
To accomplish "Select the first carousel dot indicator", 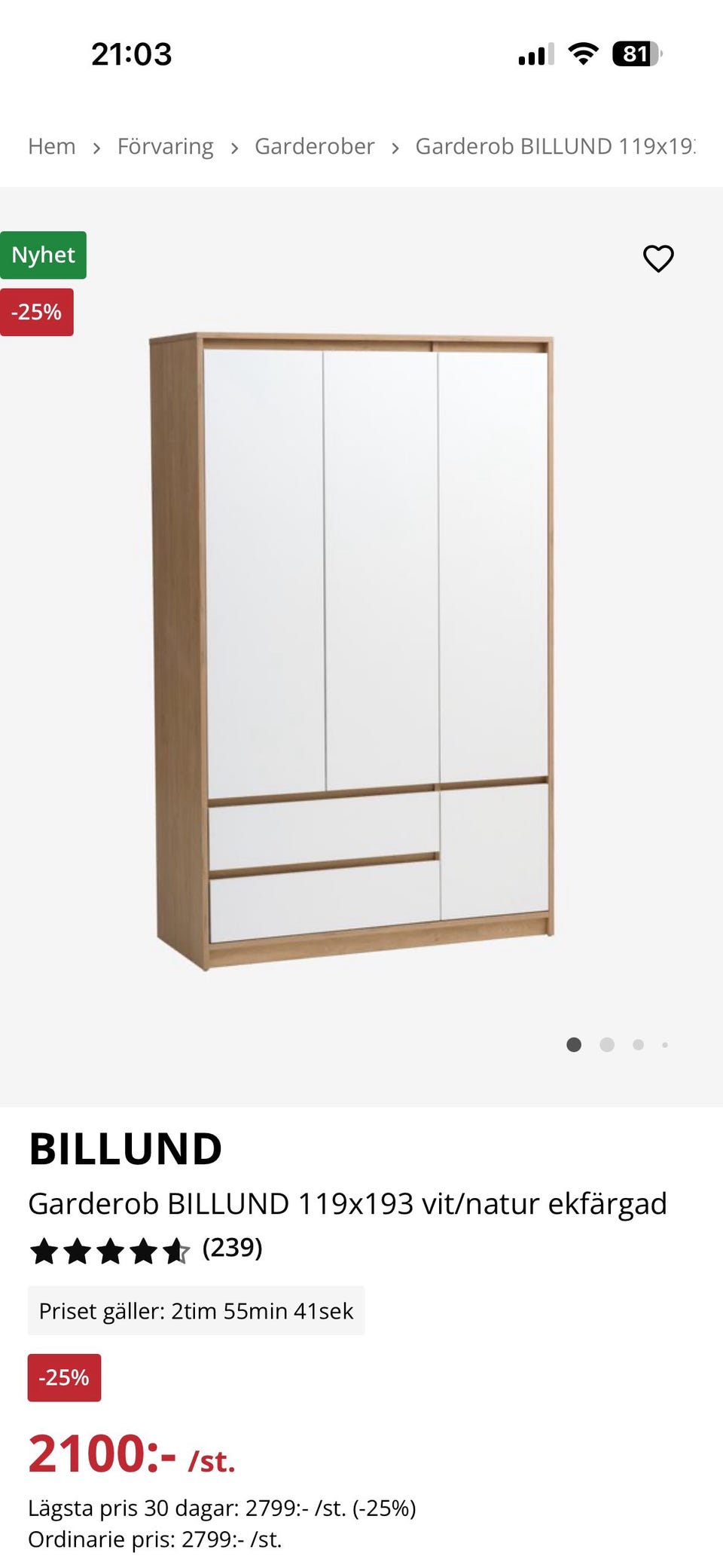I will click(575, 1044).
